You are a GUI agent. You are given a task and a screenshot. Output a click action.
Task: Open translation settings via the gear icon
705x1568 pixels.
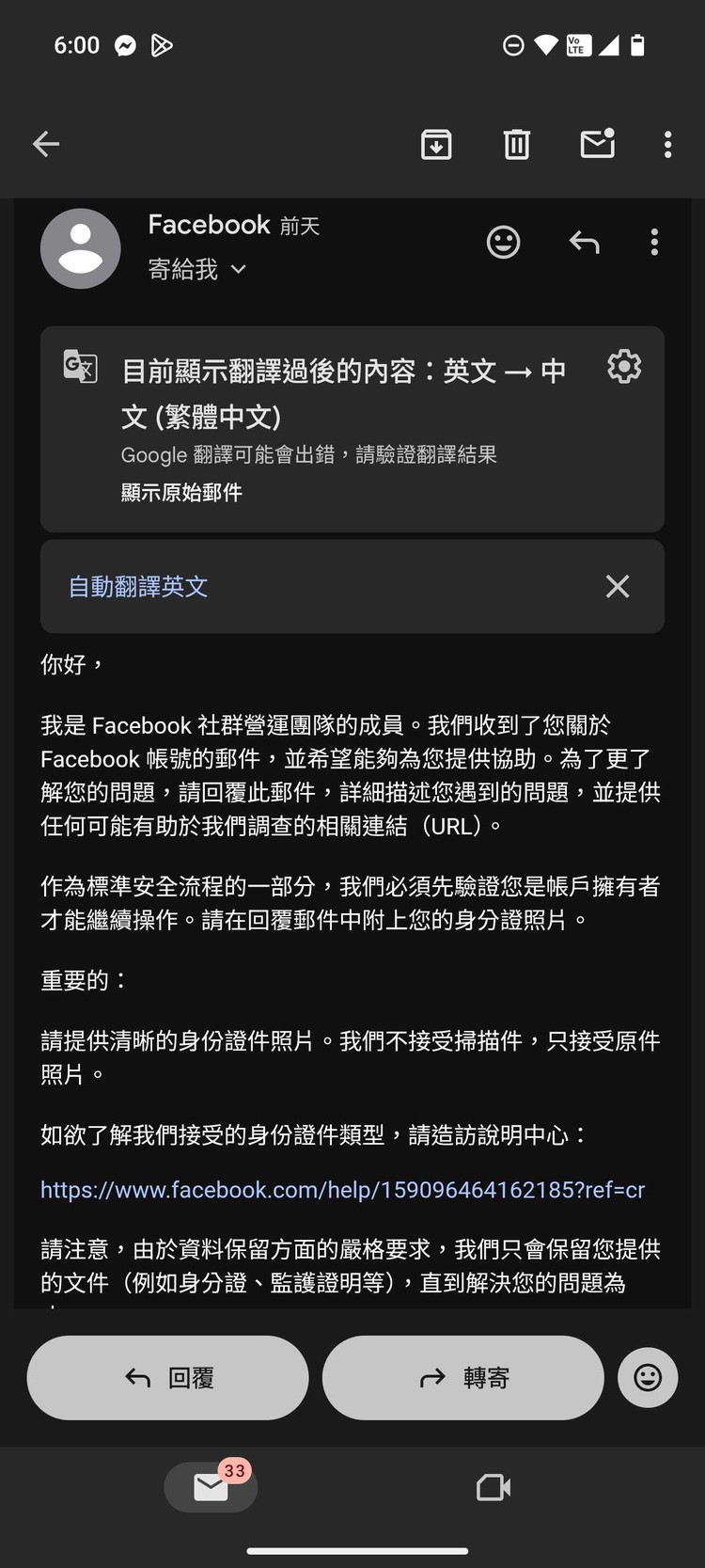(623, 367)
